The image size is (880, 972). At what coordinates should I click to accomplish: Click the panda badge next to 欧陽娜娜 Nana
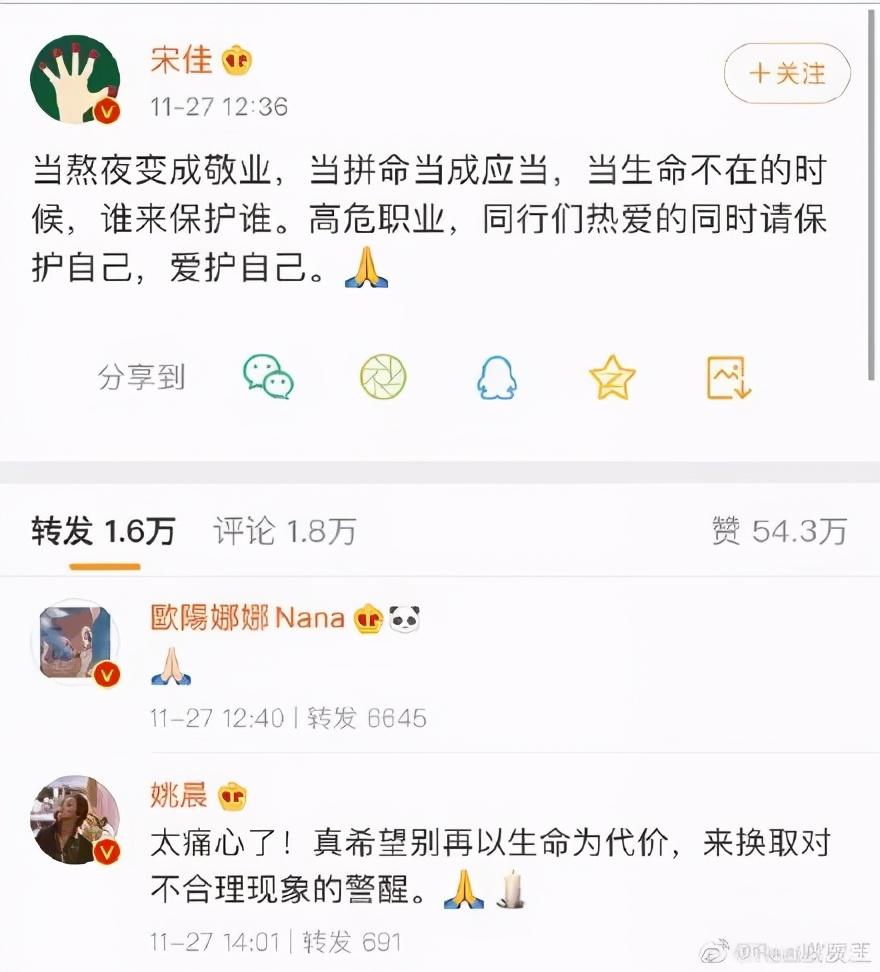pos(404,618)
